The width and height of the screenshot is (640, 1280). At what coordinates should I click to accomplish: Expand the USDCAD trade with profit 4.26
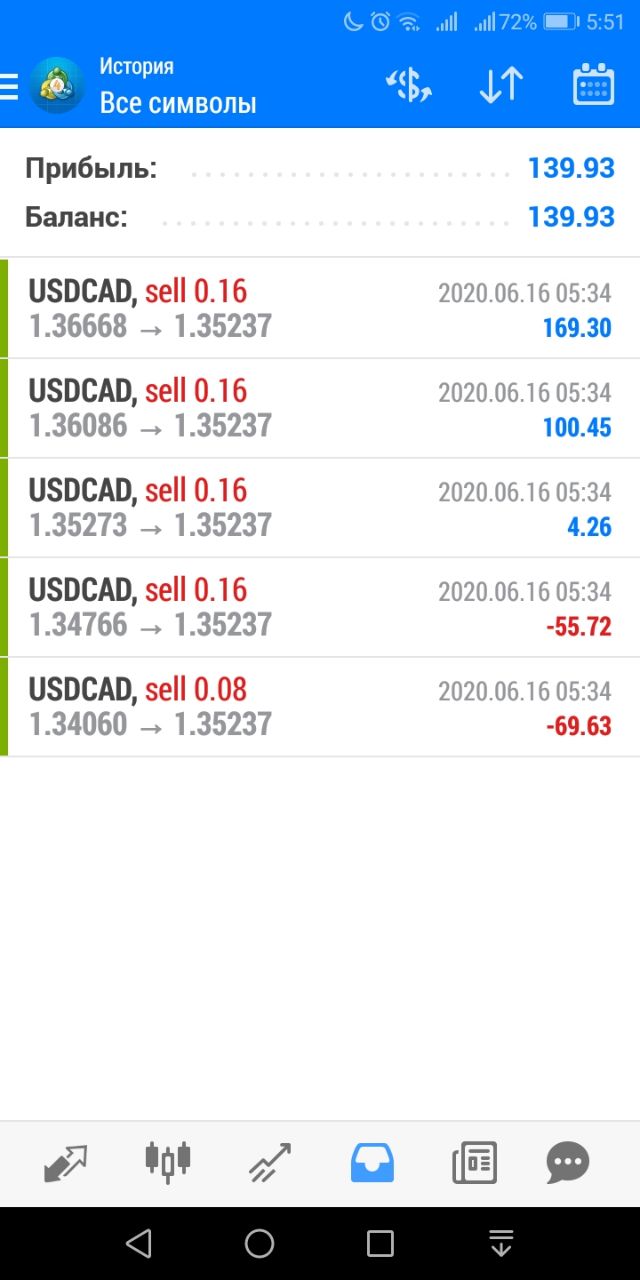320,507
